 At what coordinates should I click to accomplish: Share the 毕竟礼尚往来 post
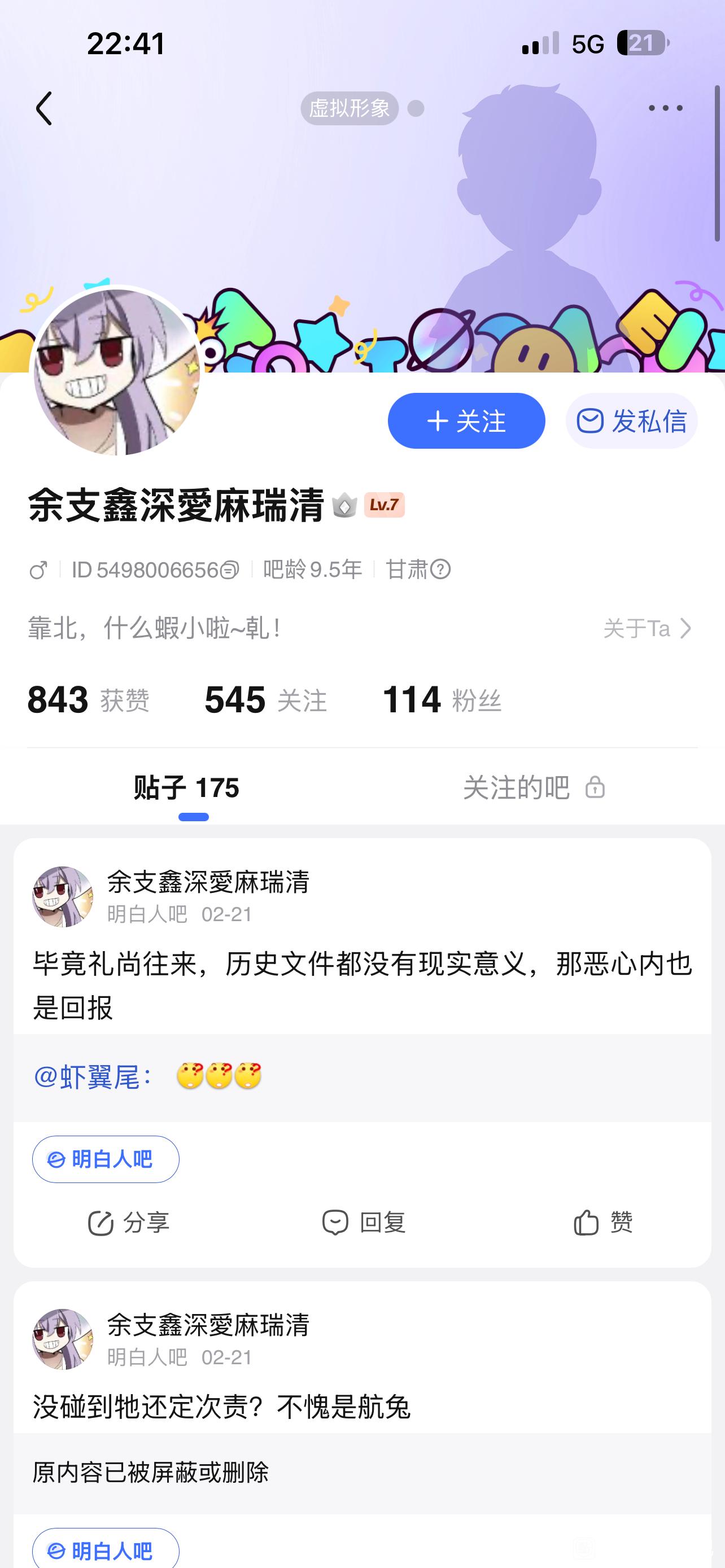(129, 1222)
